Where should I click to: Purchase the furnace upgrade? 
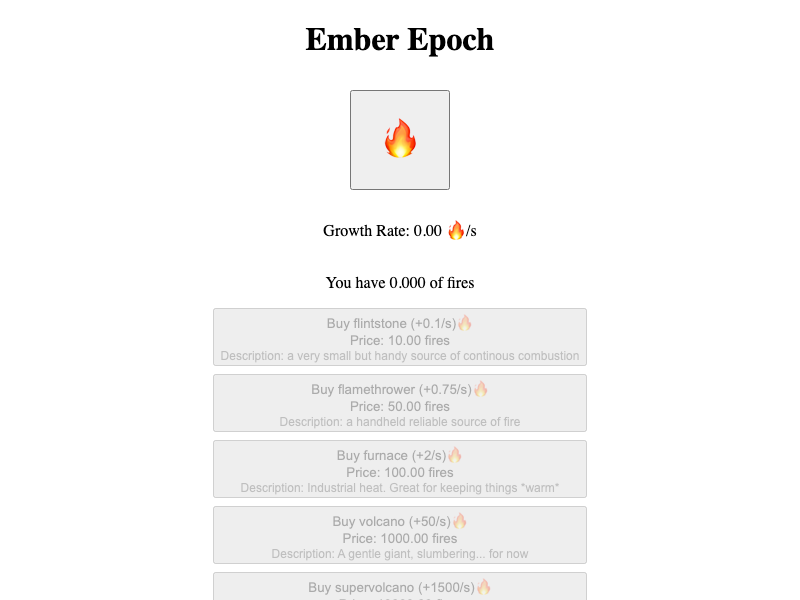400,469
